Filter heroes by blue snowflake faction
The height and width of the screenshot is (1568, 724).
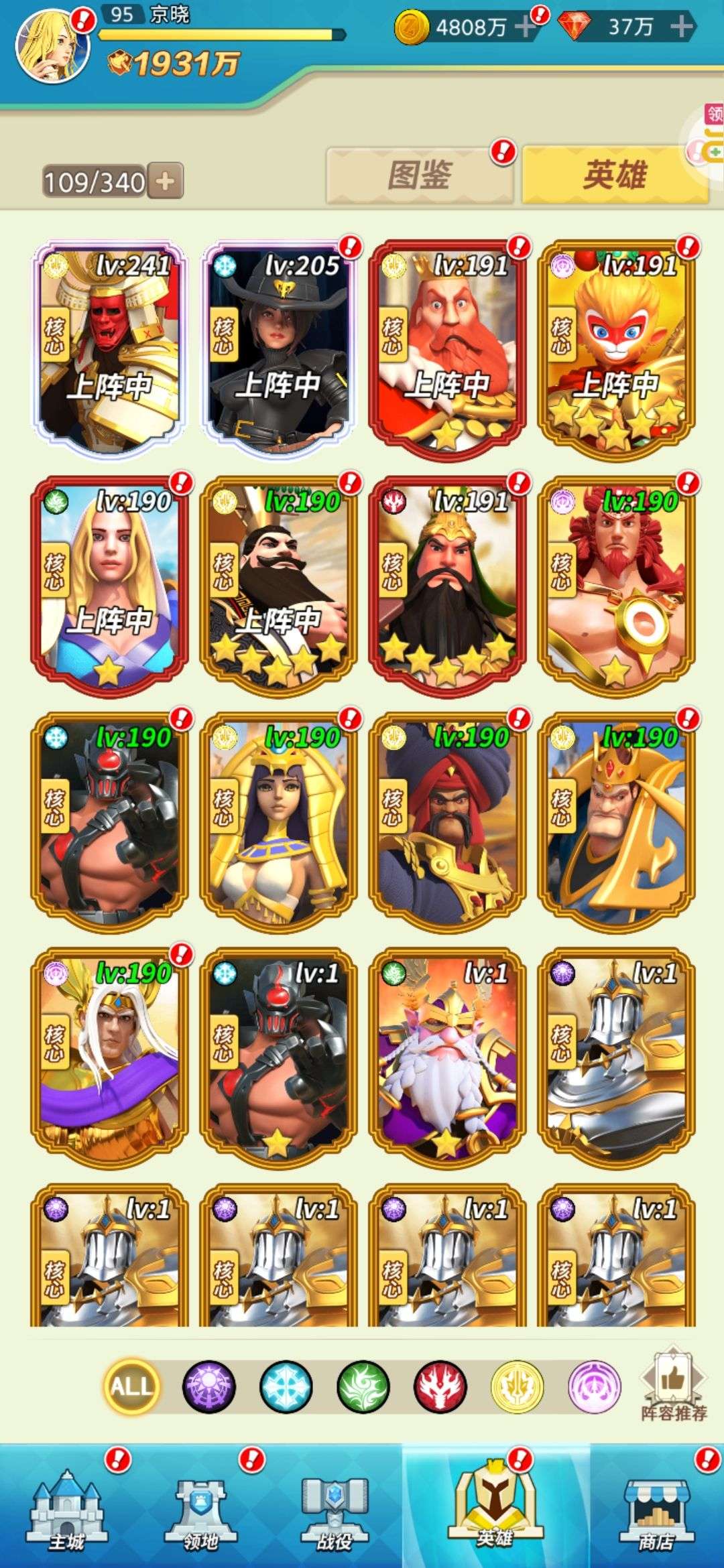click(286, 1386)
